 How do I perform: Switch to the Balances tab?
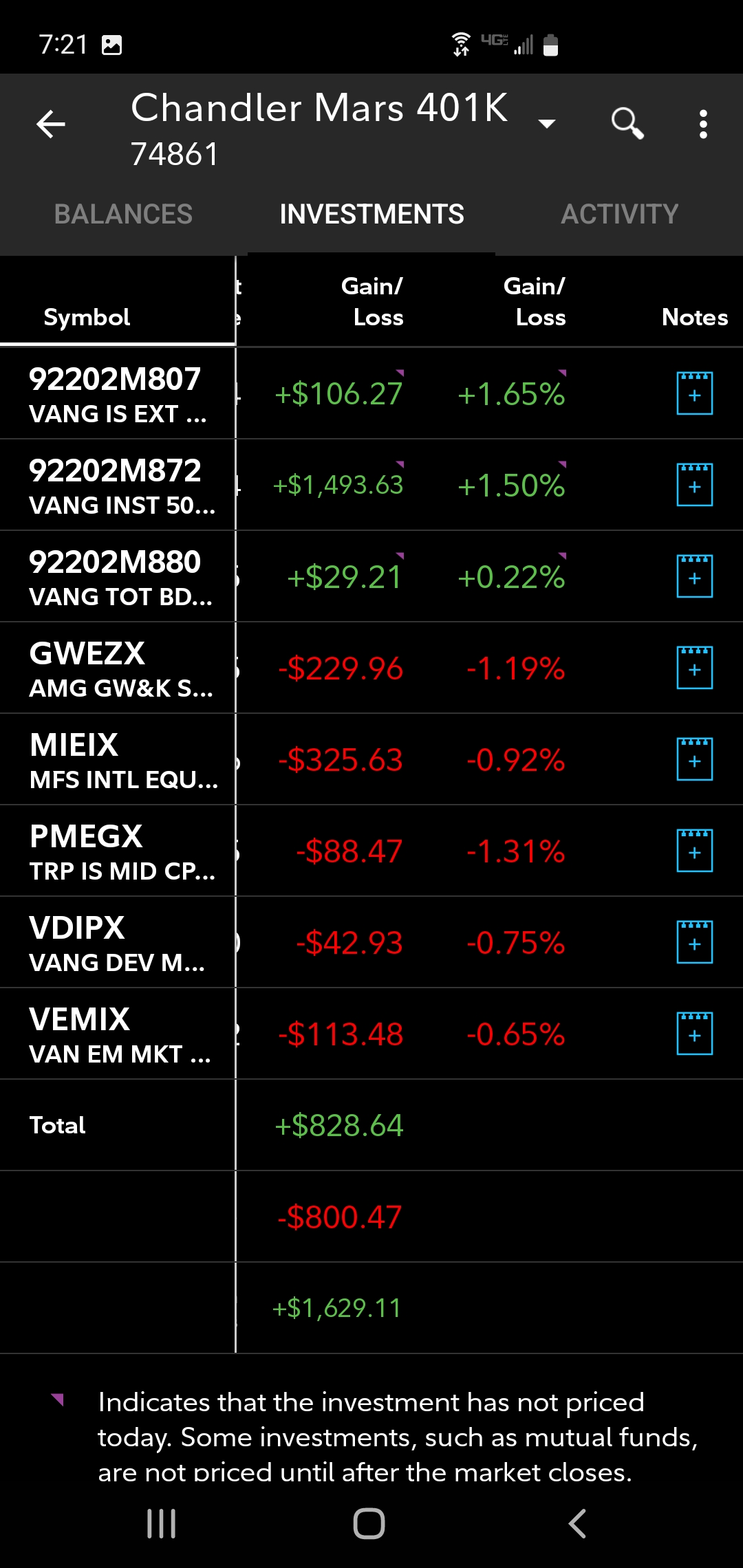pos(123,214)
